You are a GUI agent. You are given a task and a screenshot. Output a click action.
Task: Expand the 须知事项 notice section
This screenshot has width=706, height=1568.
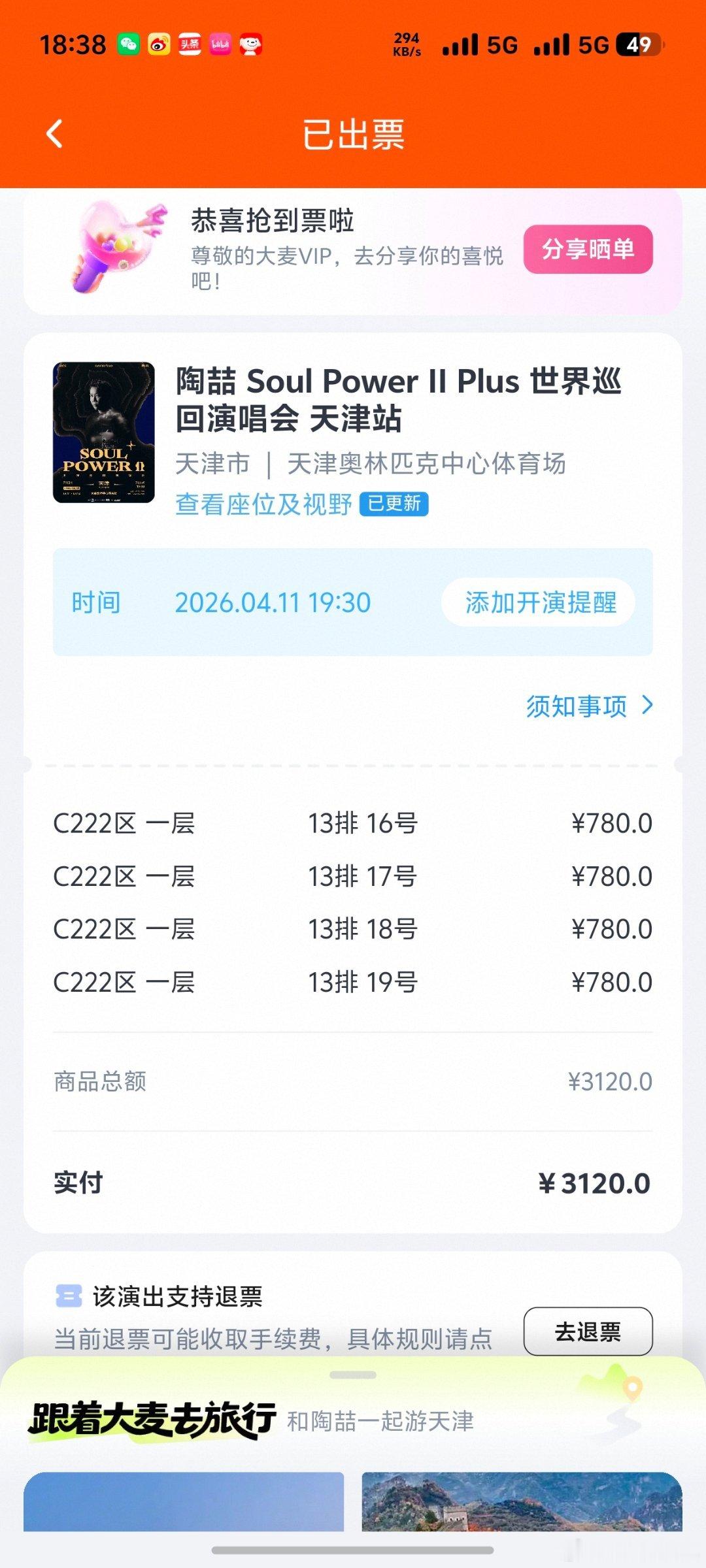588,706
